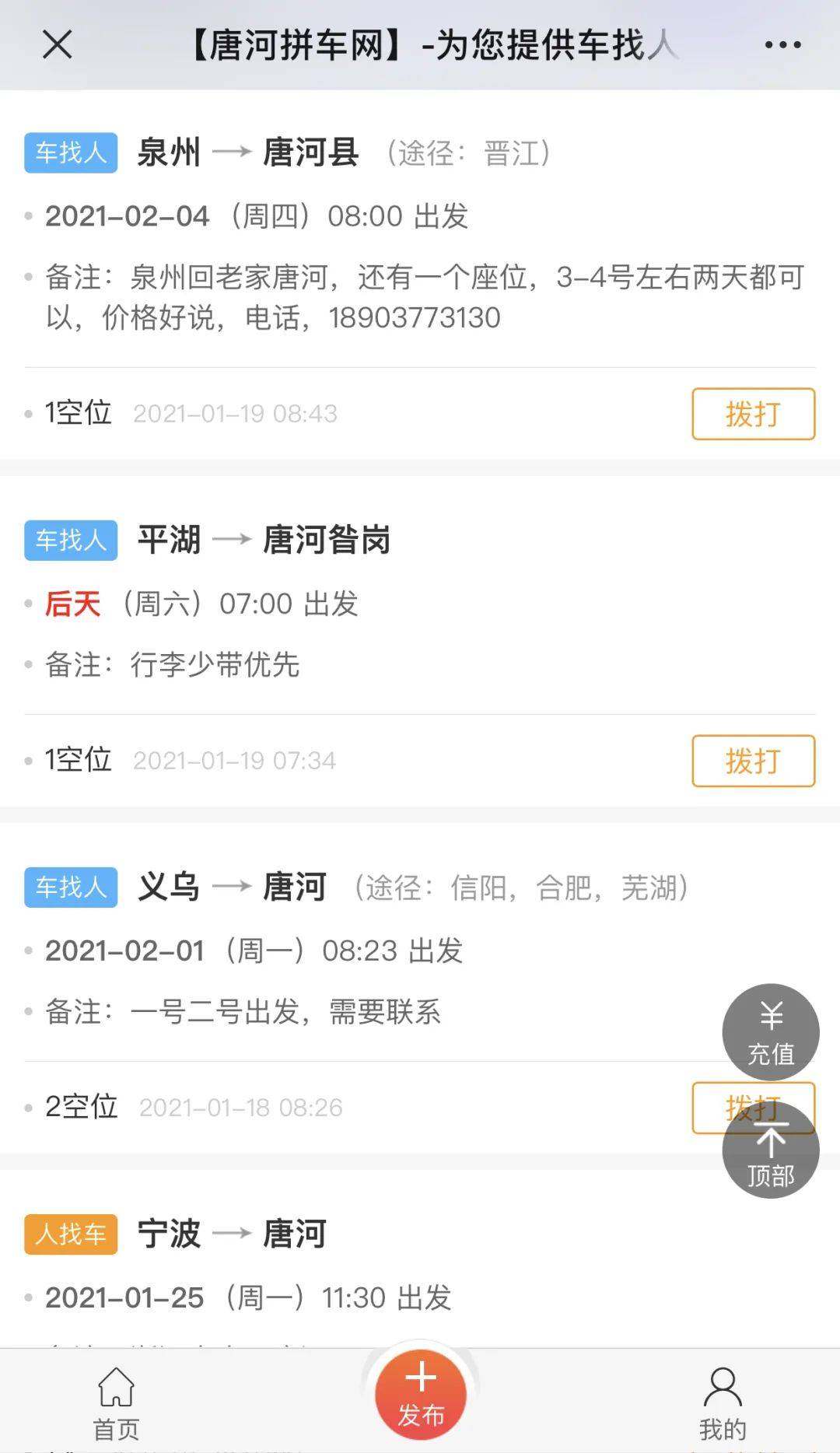Jump back to top with 顶部 button
Screen dimensions: 840x1453
click(770, 1150)
